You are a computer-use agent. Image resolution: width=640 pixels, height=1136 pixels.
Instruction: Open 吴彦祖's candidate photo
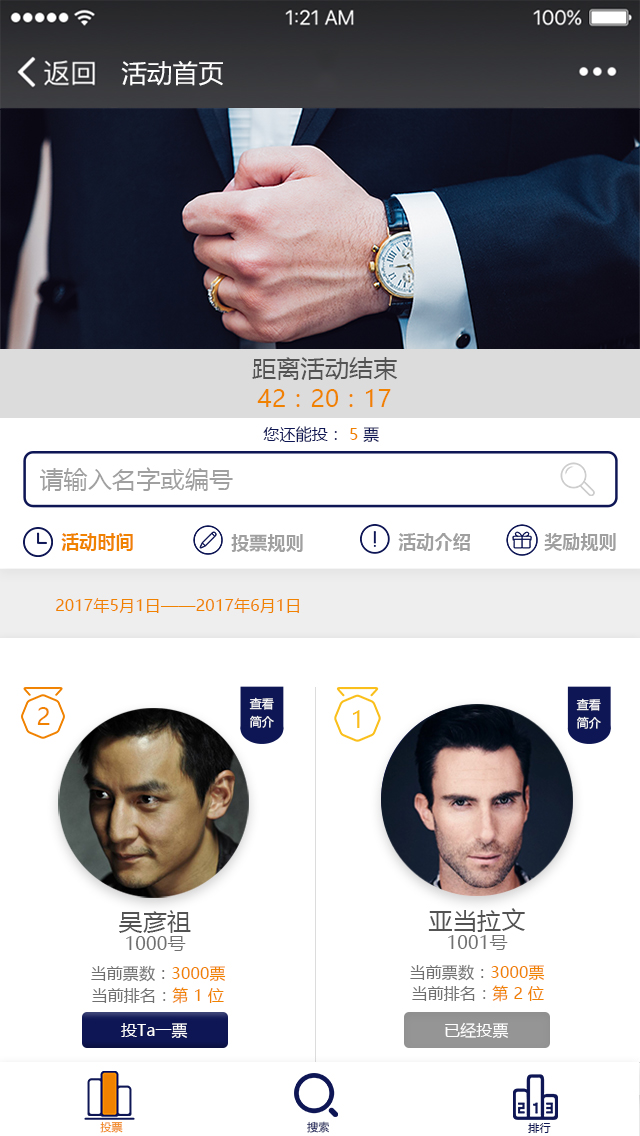[154, 803]
